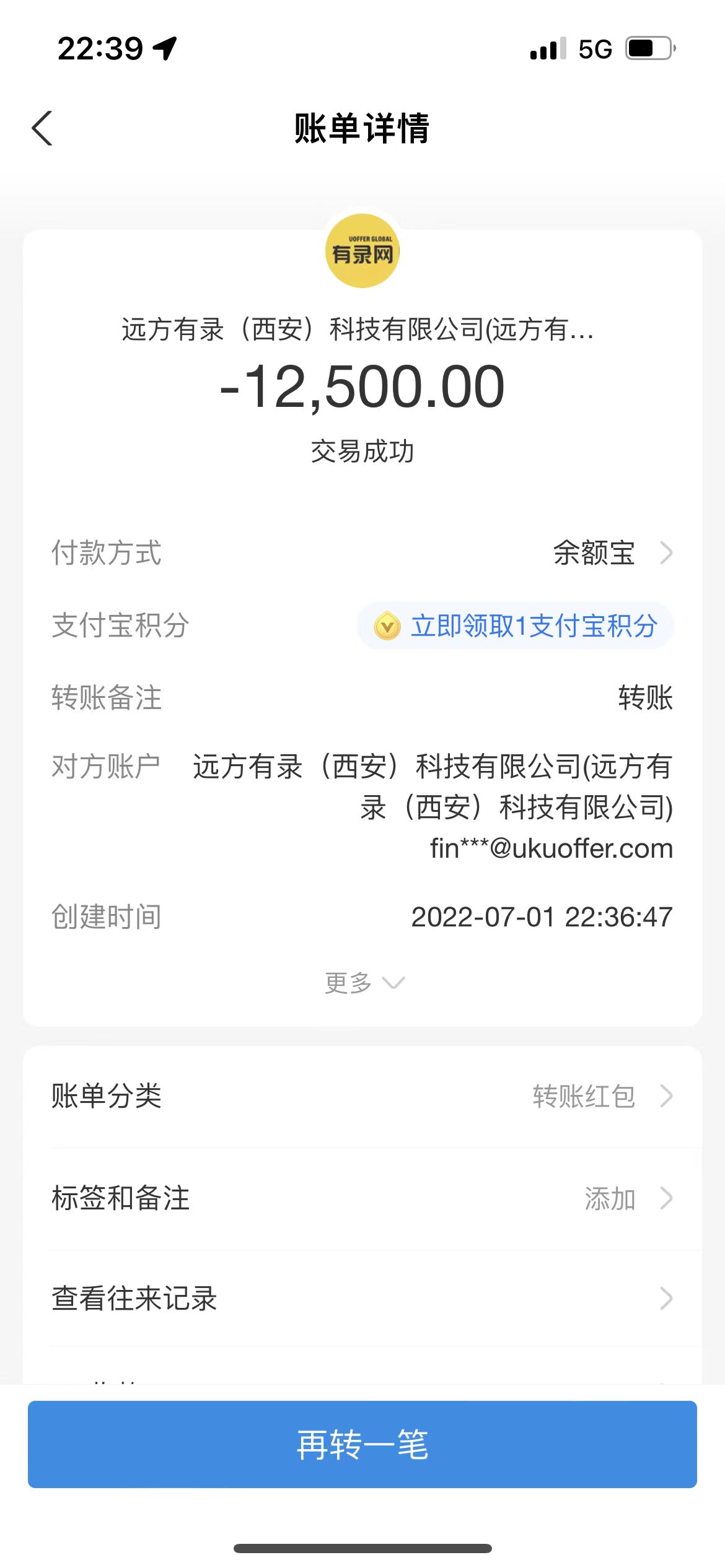
Task: Open 查看往来记录 transaction history
Action: coord(362,1299)
